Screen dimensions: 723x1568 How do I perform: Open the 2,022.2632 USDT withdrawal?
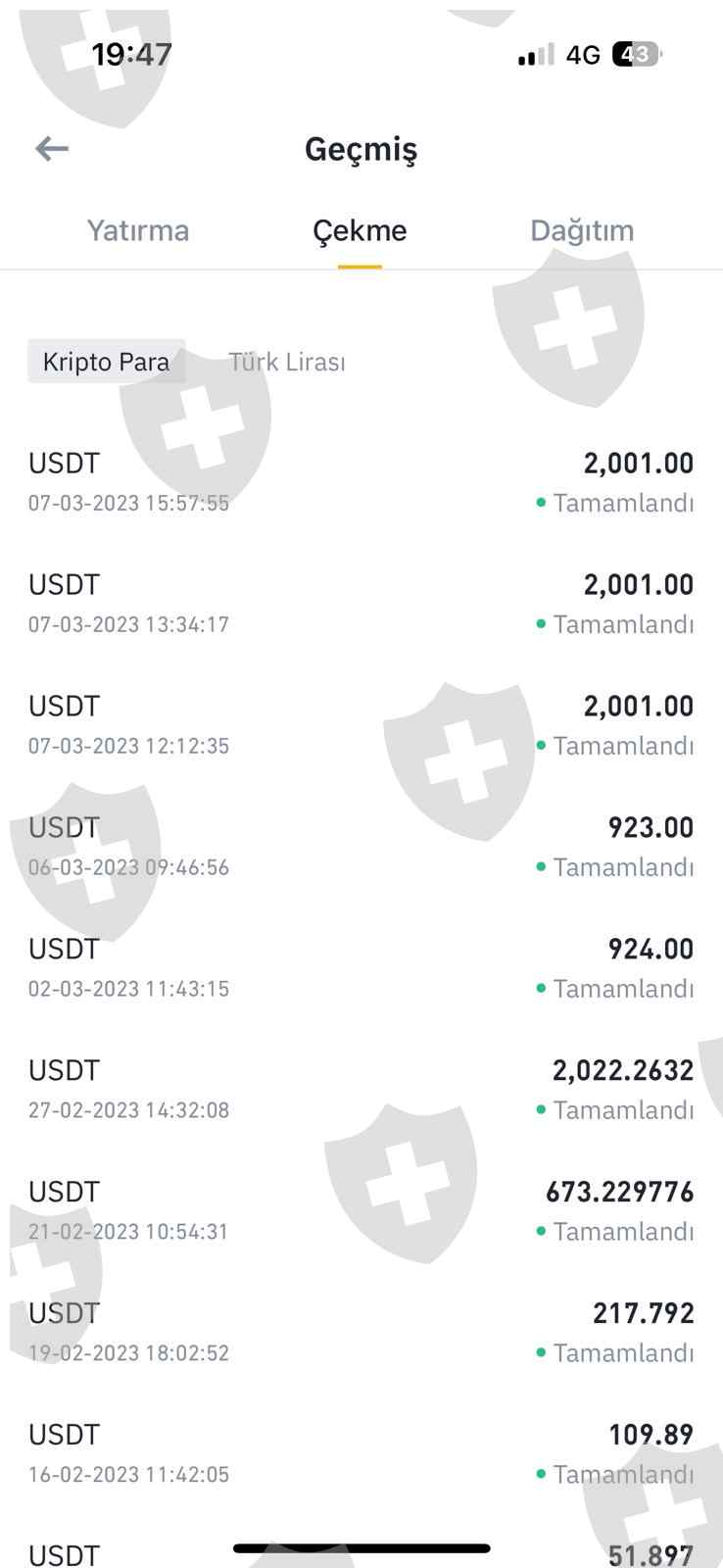pos(361,1089)
